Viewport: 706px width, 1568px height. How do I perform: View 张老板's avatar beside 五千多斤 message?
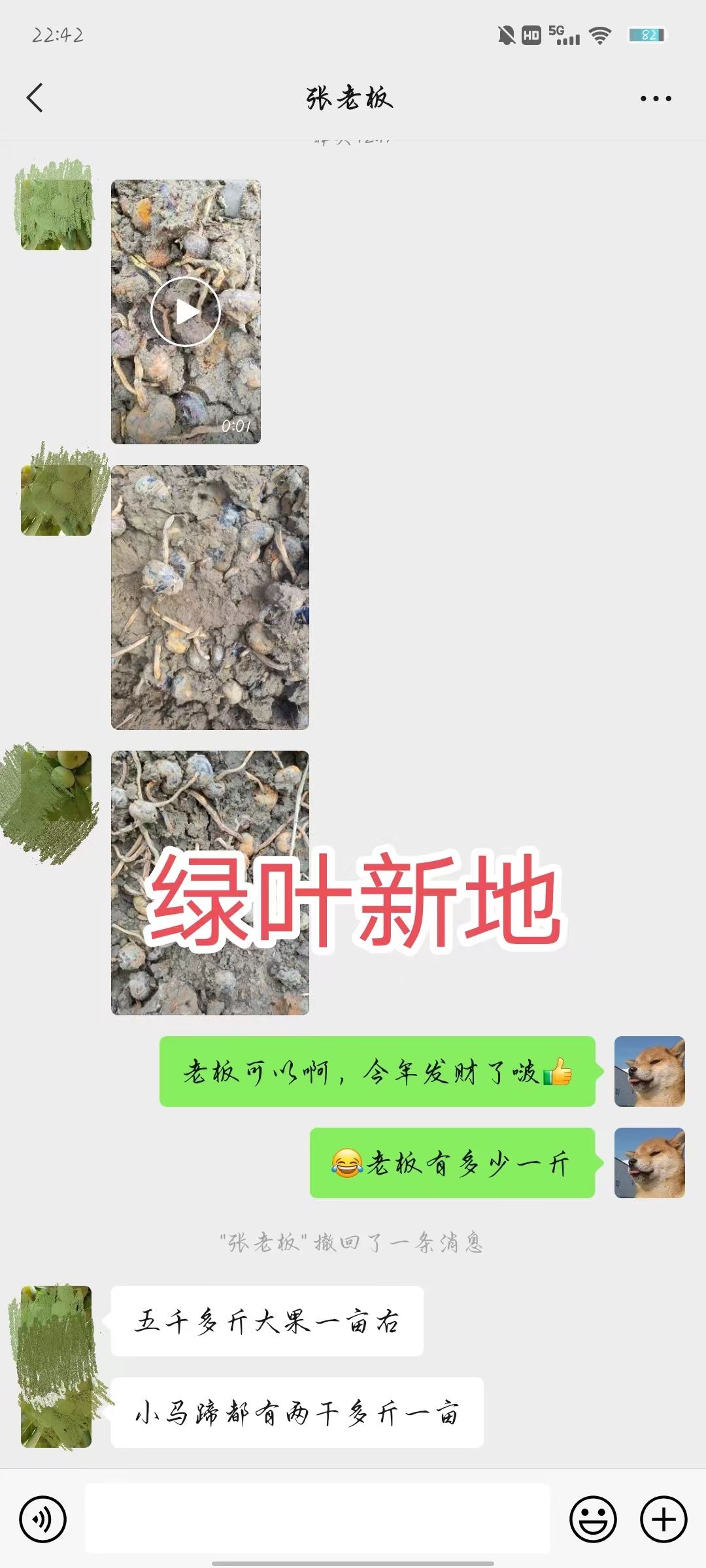pos(56,1367)
